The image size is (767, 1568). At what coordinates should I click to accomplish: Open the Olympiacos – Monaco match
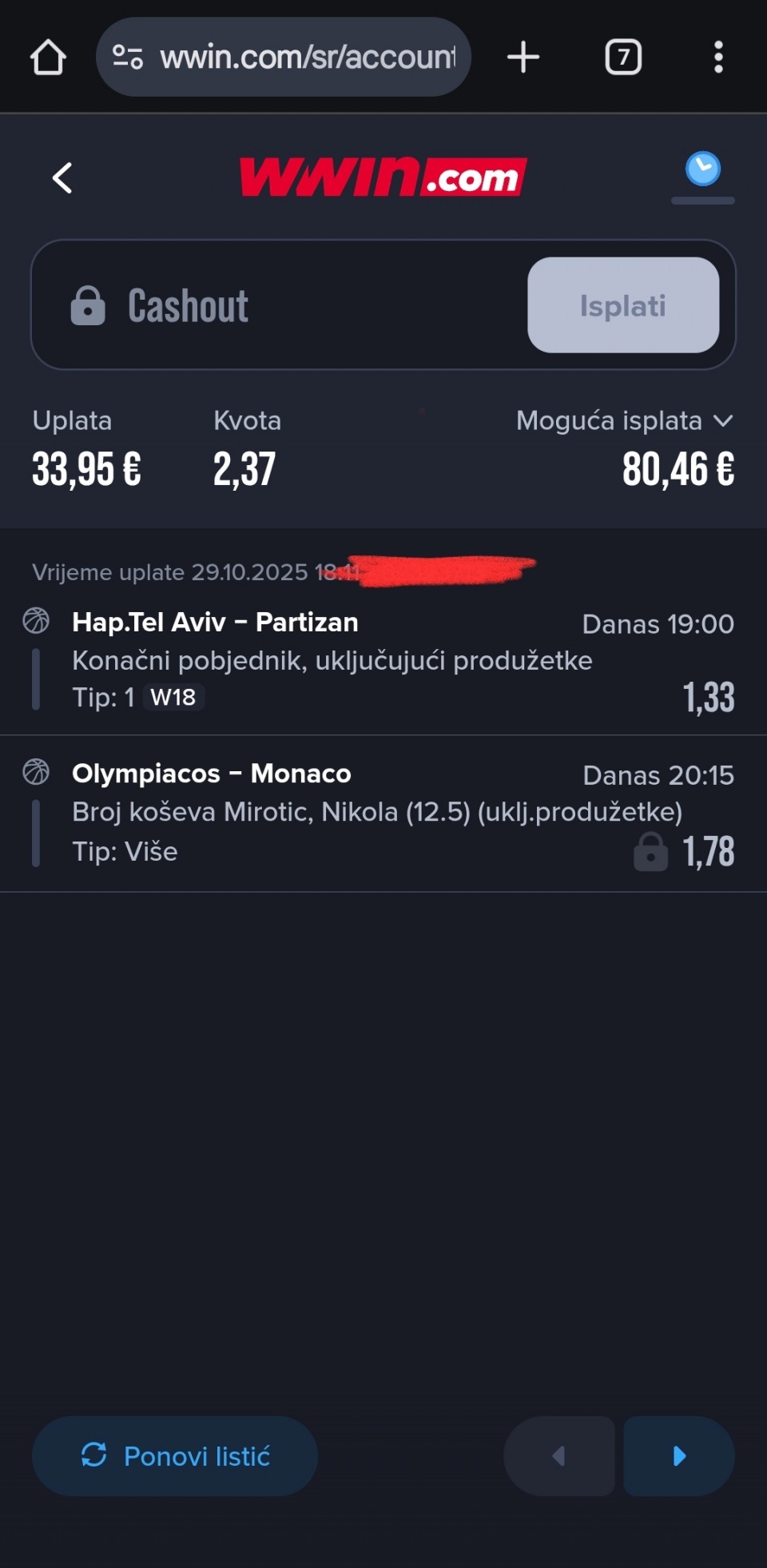[x=212, y=774]
